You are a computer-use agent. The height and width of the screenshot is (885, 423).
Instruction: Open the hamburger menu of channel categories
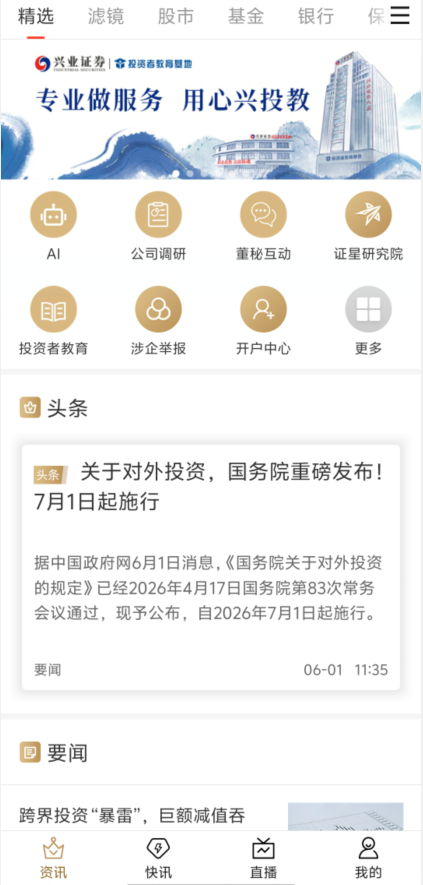400,15
